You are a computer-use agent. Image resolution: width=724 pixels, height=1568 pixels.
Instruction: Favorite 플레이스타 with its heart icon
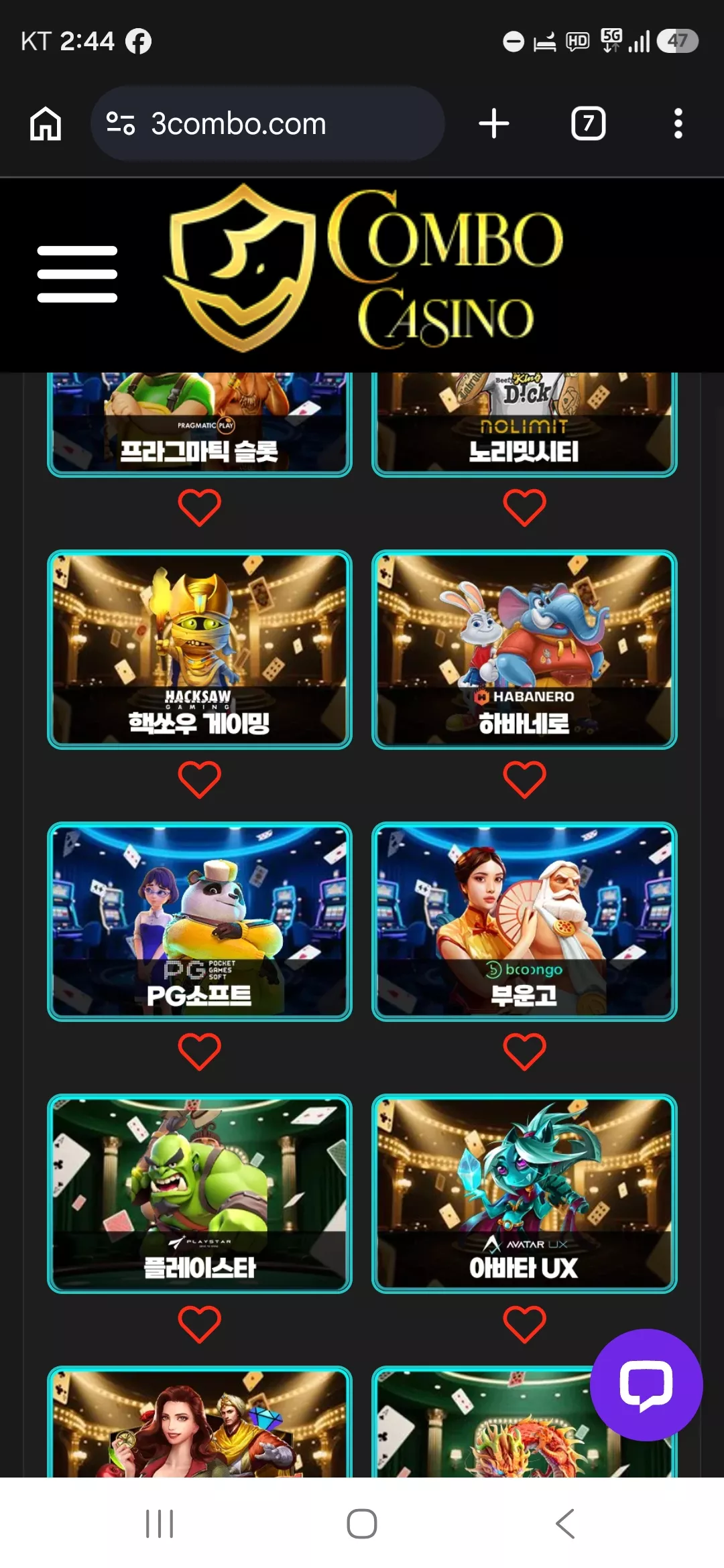click(x=200, y=1324)
